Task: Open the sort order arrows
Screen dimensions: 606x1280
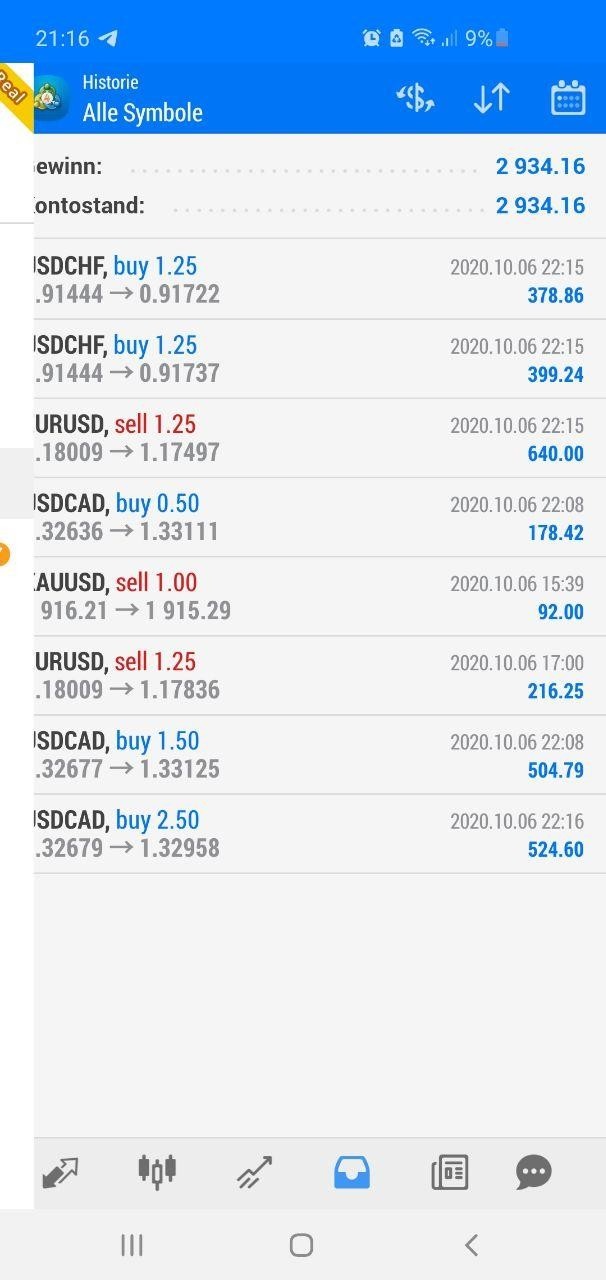Action: pos(491,98)
